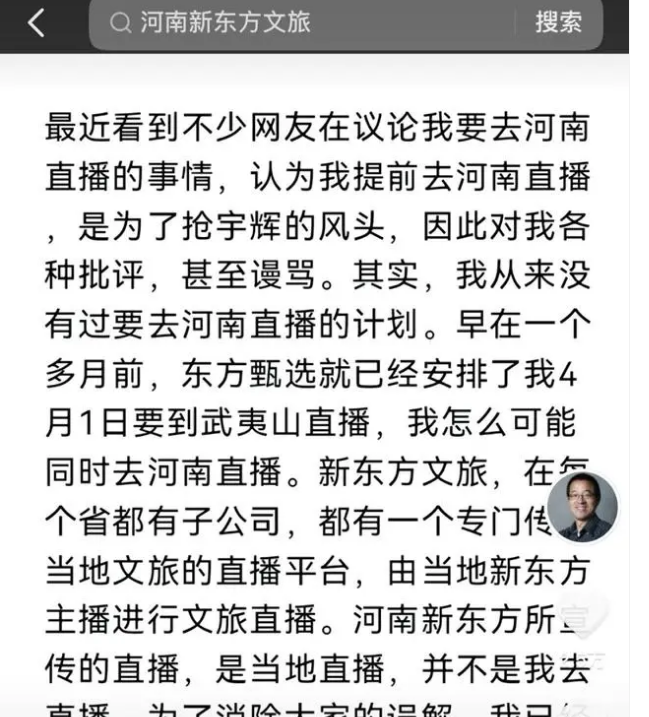Go back using the top-left arrow
Image resolution: width=649 pixels, height=717 pixels.
click(x=36, y=24)
